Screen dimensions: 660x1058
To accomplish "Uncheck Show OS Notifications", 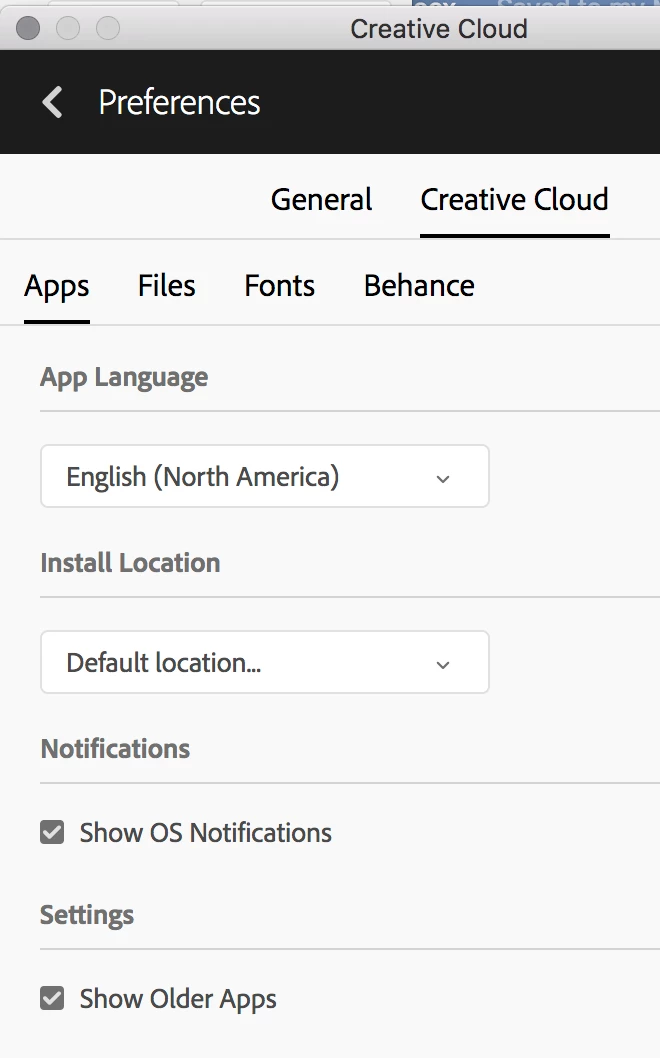I will click(x=52, y=832).
